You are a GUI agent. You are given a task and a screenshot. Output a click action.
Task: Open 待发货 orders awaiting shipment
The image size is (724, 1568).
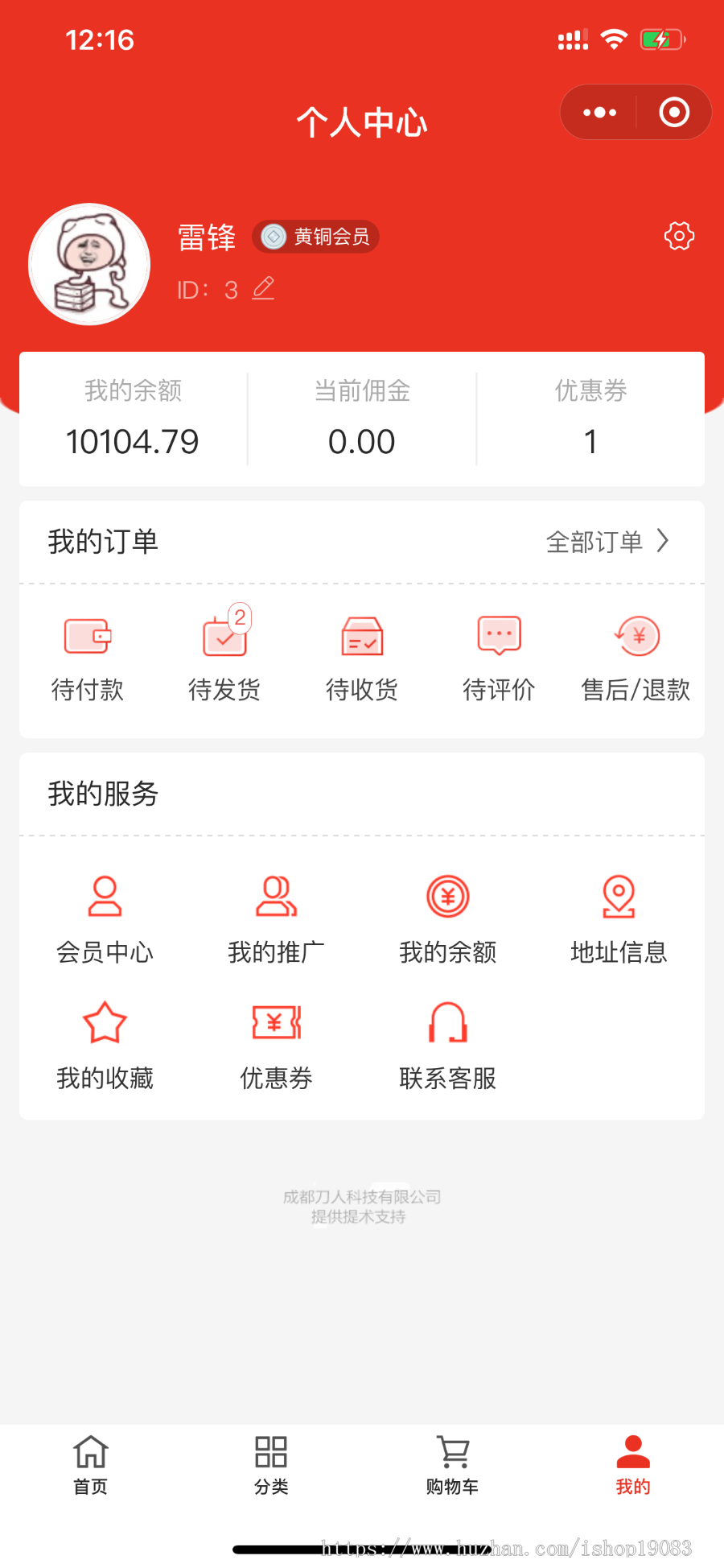(224, 656)
